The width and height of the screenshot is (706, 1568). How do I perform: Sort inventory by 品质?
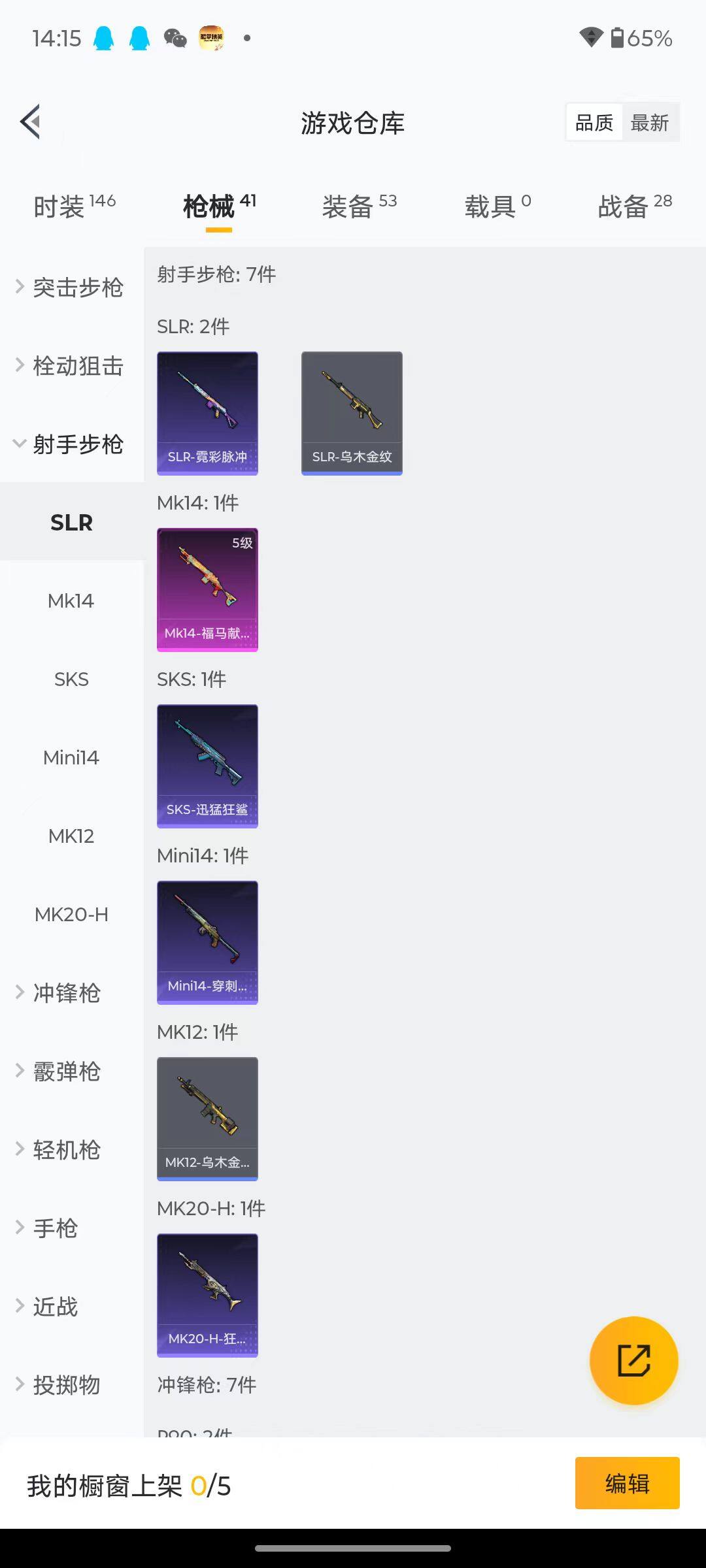pos(593,122)
